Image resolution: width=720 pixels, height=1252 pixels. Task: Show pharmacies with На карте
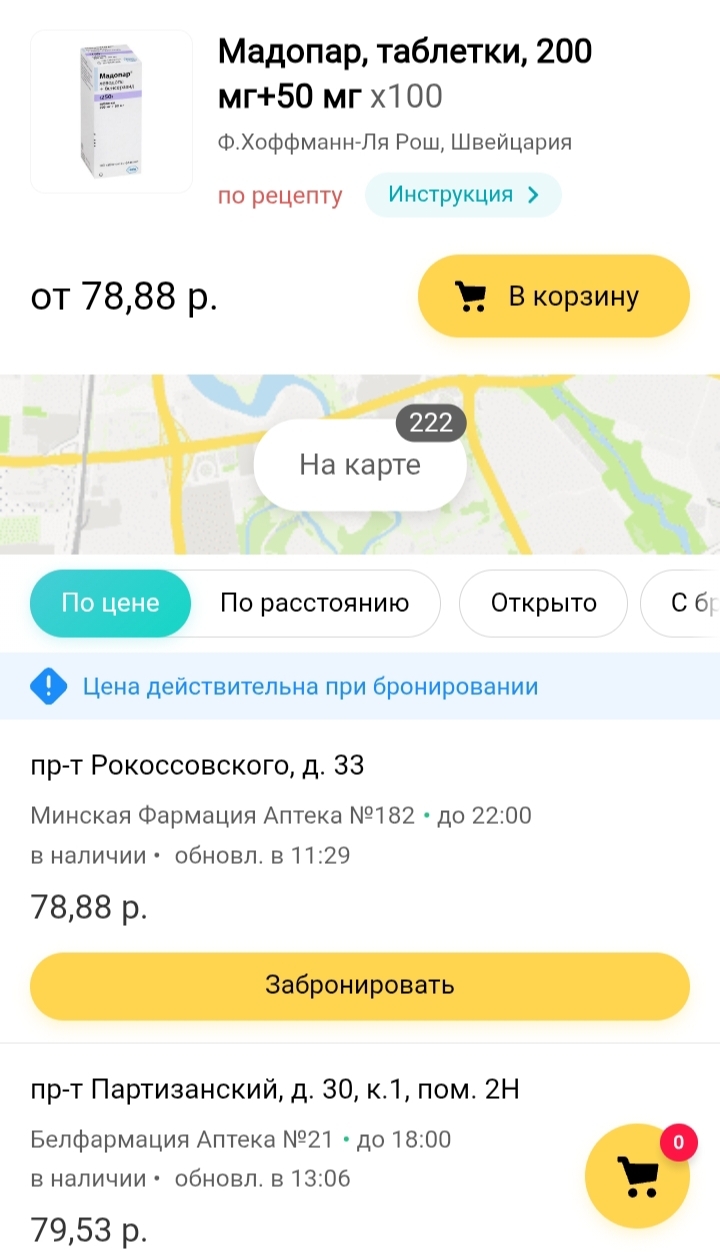[x=360, y=465]
